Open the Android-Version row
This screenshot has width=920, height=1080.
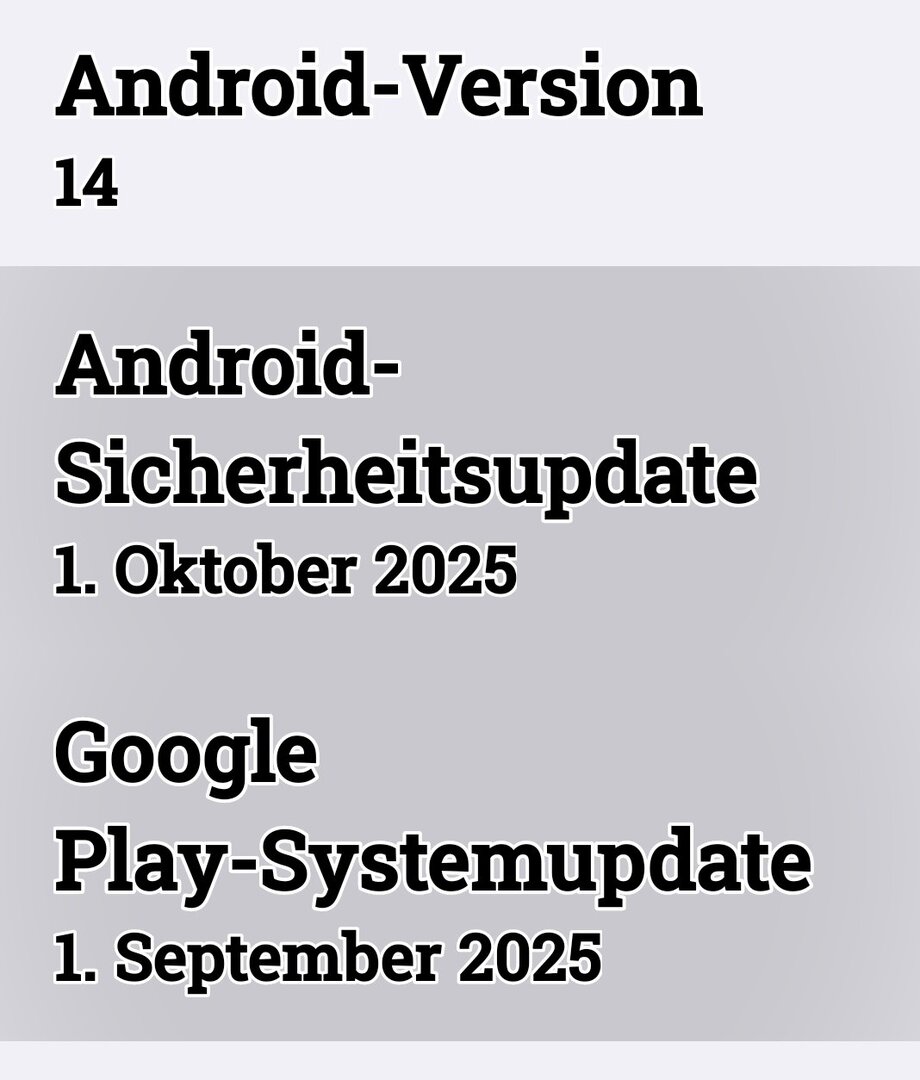click(380, 130)
